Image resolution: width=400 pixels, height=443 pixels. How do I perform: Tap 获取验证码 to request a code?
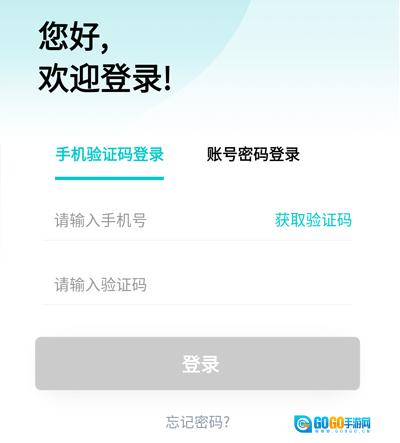click(x=313, y=220)
